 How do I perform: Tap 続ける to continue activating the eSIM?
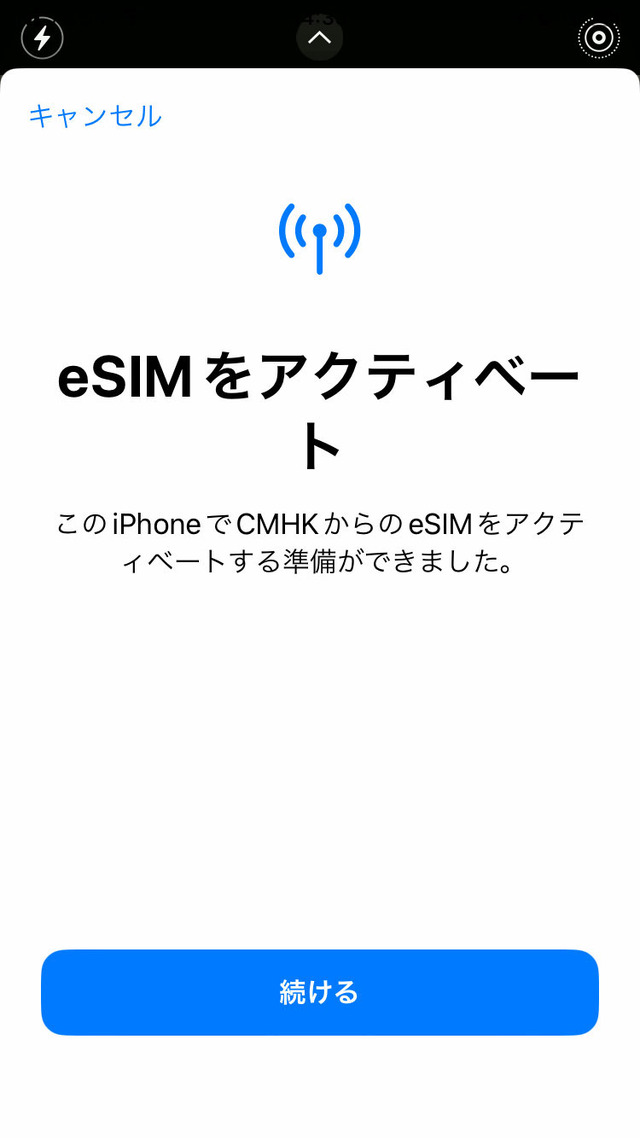coord(320,992)
